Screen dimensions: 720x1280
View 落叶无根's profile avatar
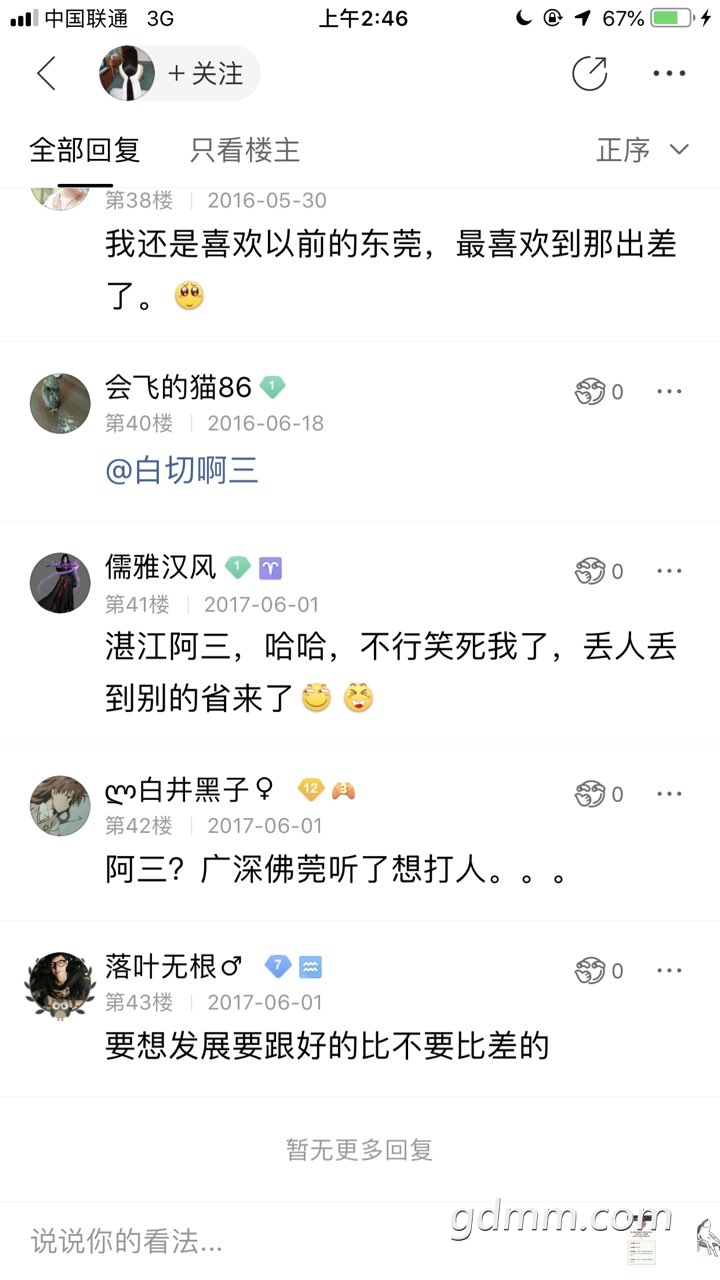click(x=60, y=982)
